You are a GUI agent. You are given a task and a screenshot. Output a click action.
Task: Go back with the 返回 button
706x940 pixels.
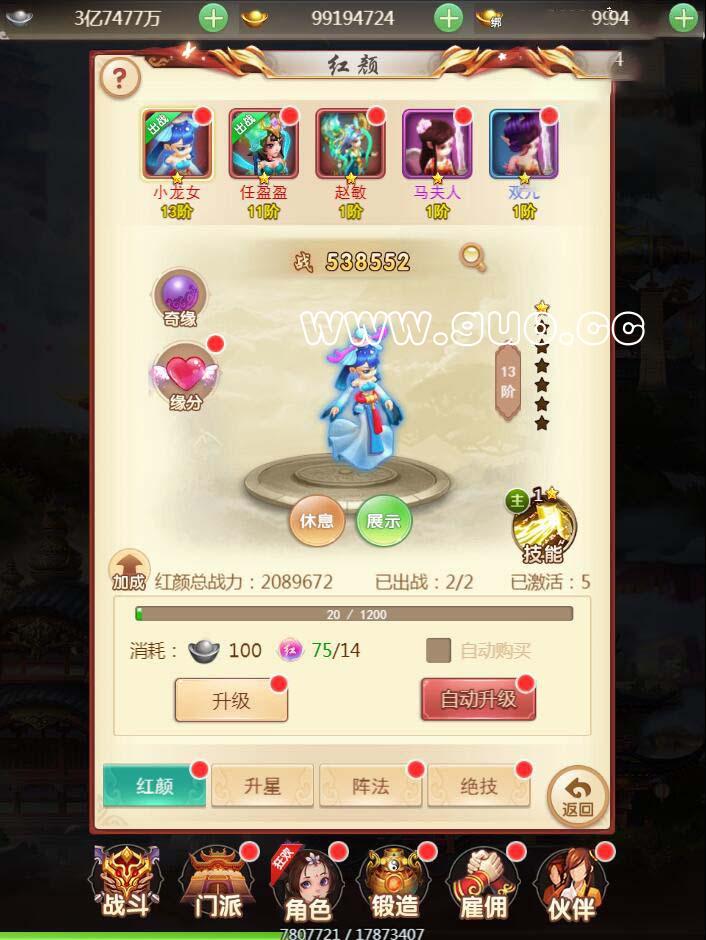578,797
